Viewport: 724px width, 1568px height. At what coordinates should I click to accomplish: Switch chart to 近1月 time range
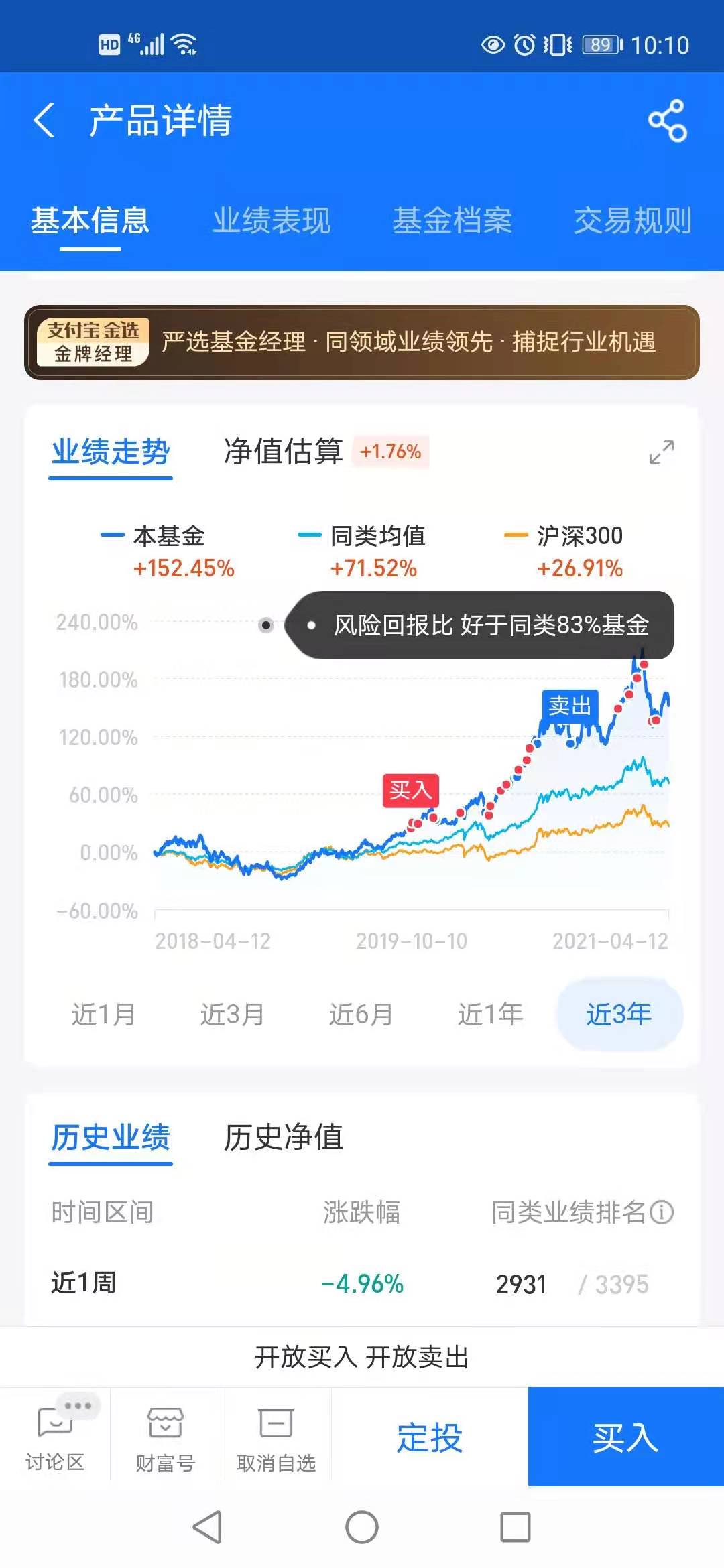pos(105,1014)
